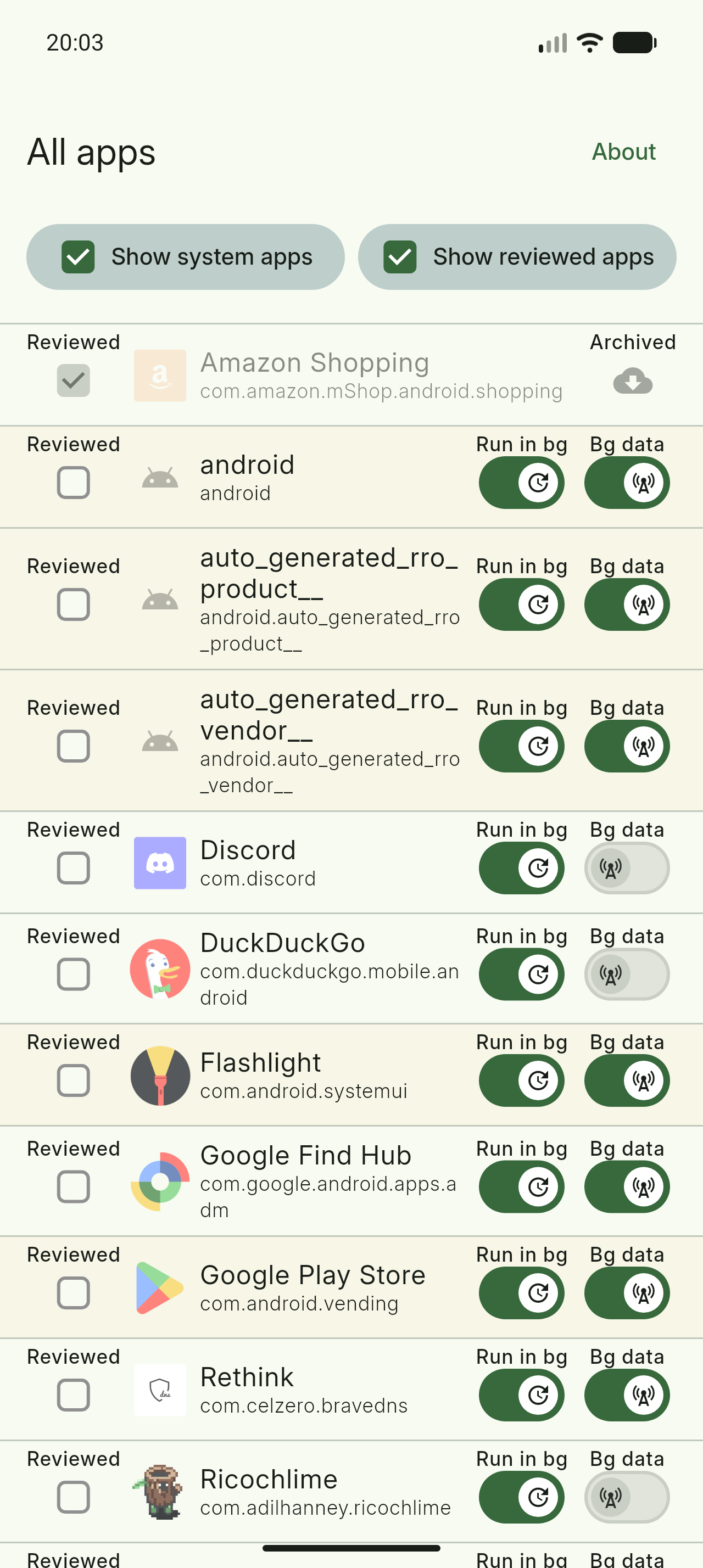Turn off Bg data for auto_generated_rro_product__

coord(626,604)
